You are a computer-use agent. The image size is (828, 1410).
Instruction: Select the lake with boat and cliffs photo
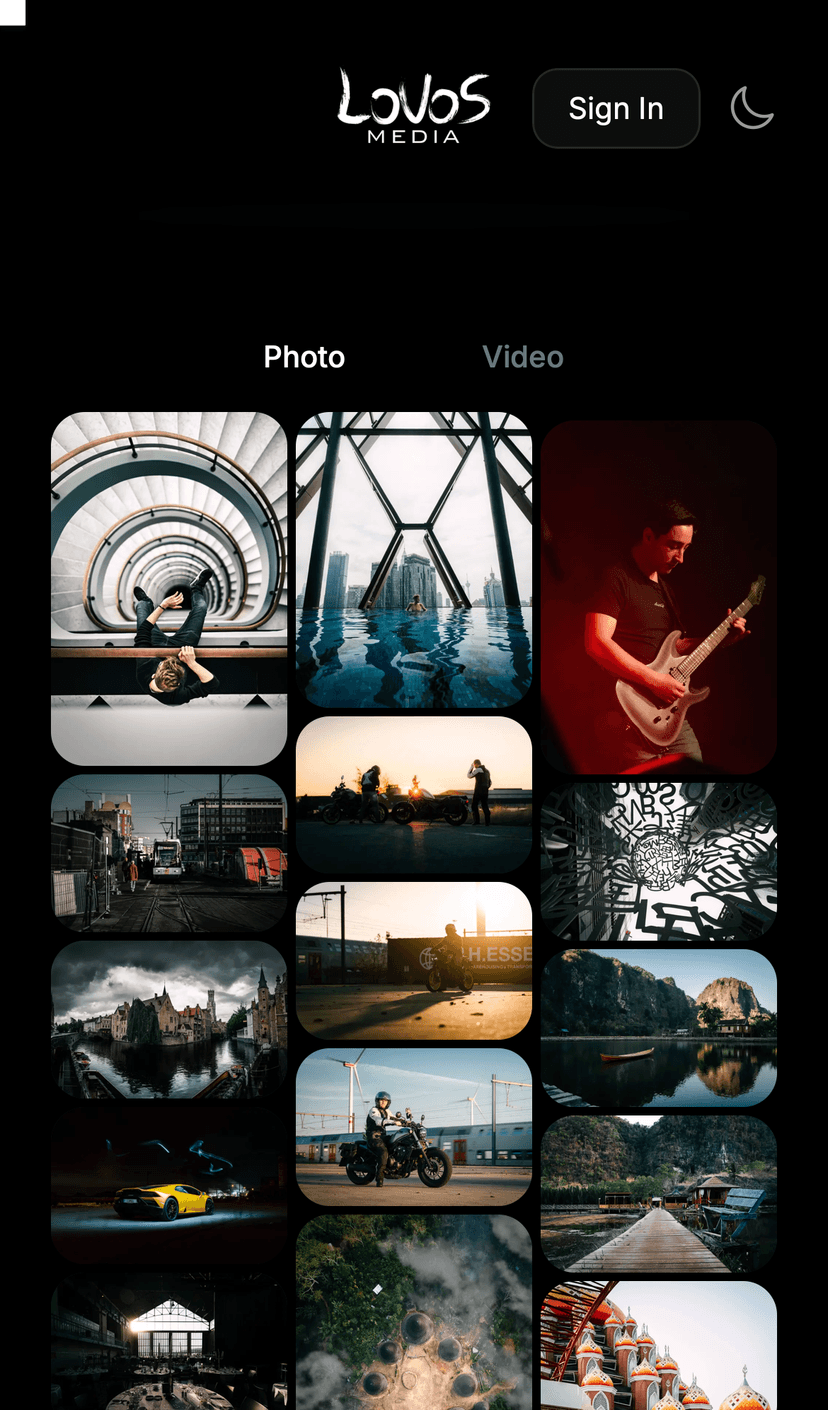658,1026
